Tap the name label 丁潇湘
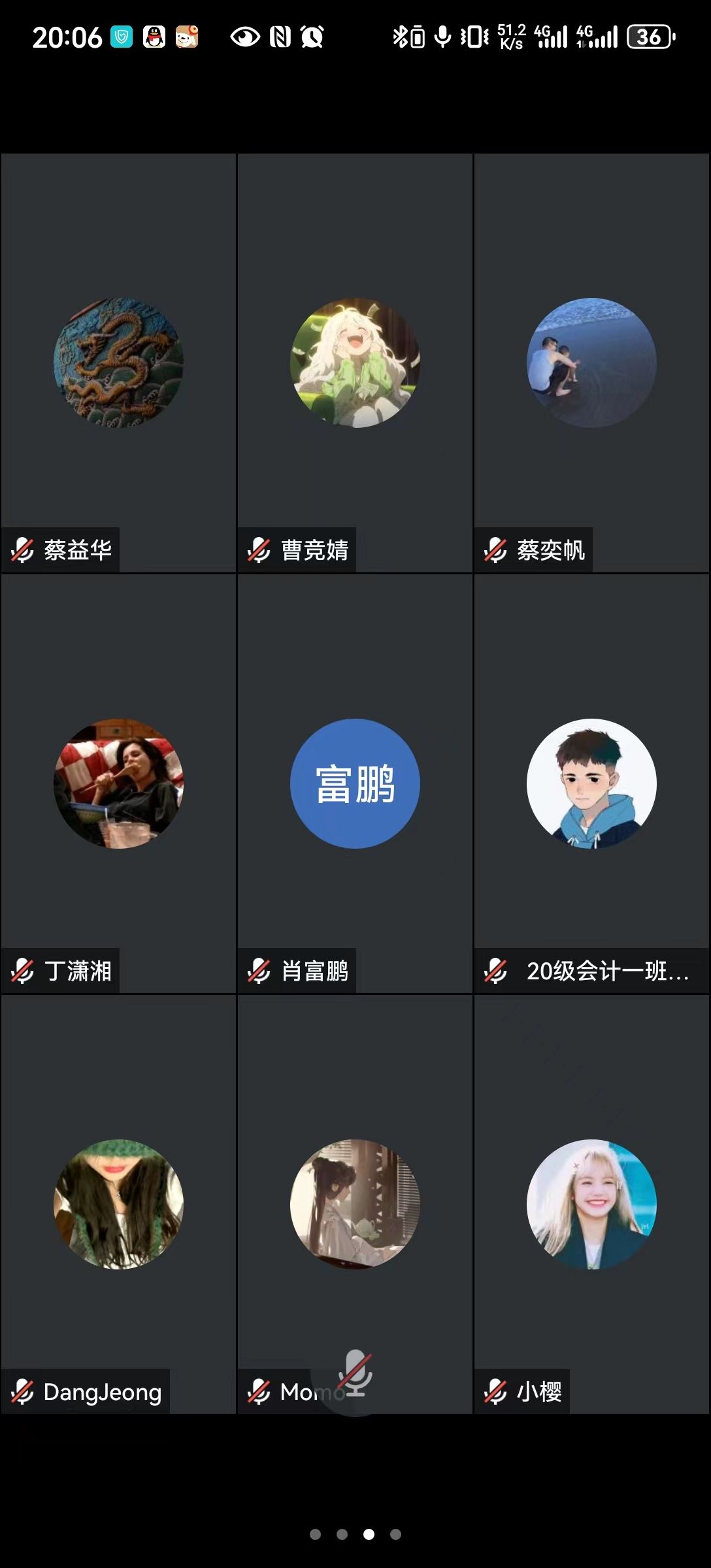Viewport: 711px width, 1568px height. (x=77, y=972)
